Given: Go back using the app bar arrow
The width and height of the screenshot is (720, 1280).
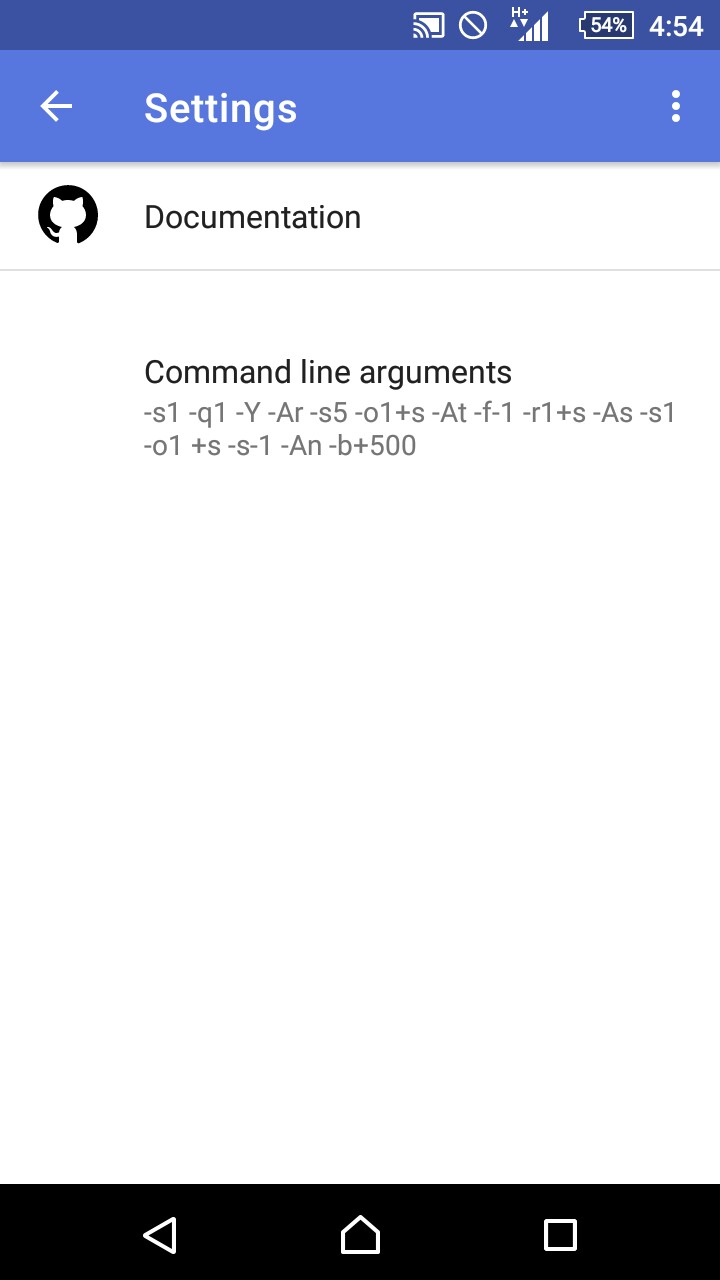Looking at the screenshot, I should click(56, 106).
